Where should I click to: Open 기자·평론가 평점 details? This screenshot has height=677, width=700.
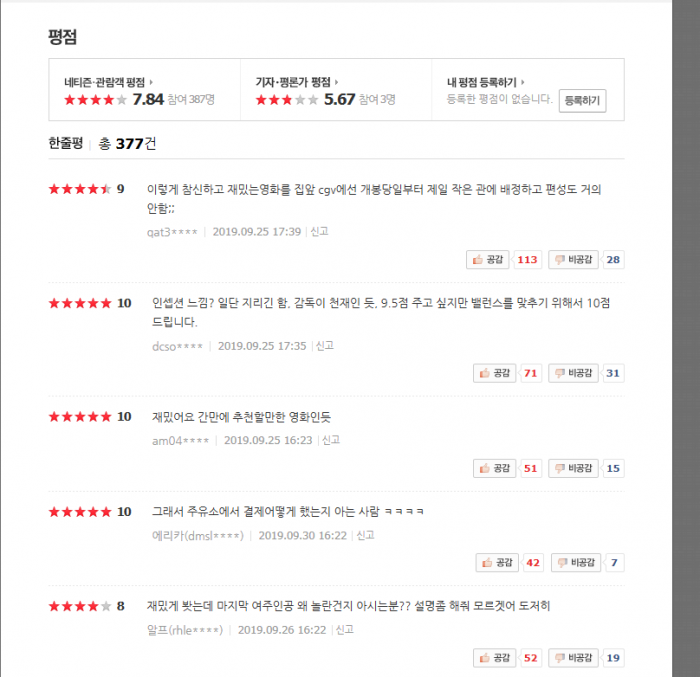coord(295,82)
